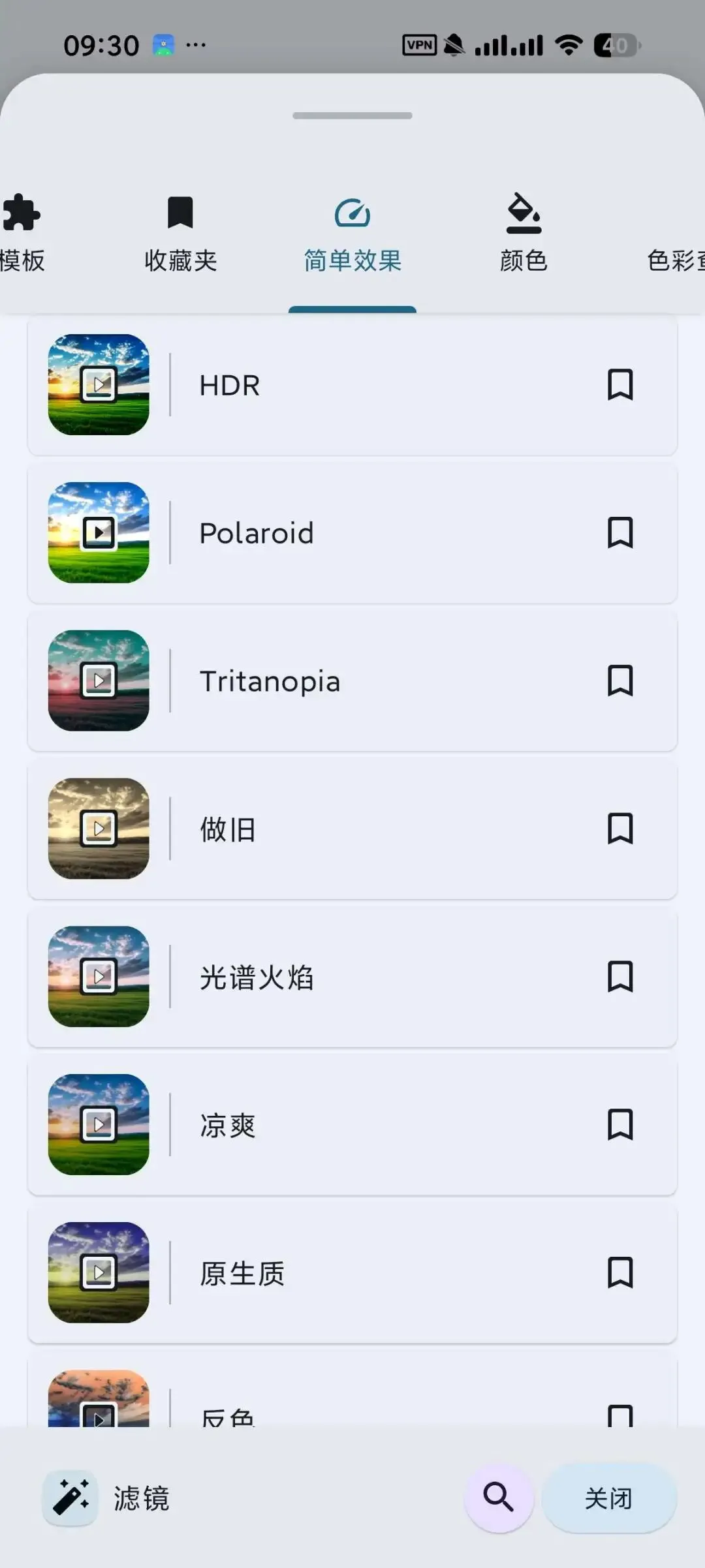Add Polaroid to favorites
The width and height of the screenshot is (705, 1568).
pyautogui.click(x=619, y=532)
